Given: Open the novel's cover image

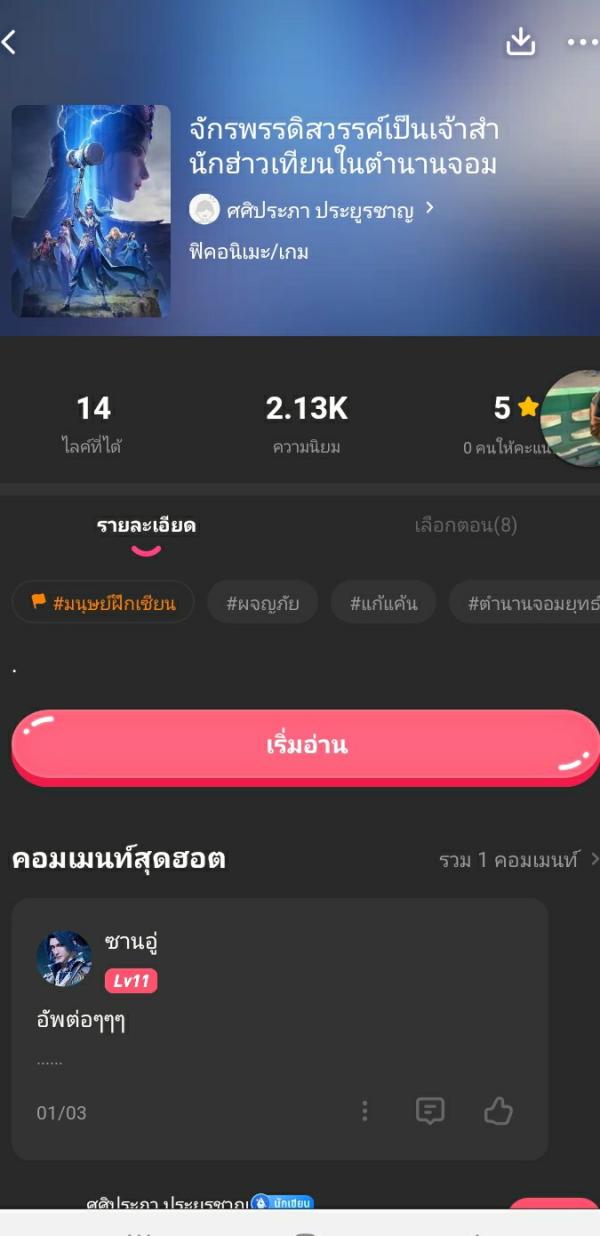Looking at the screenshot, I should [x=91, y=211].
